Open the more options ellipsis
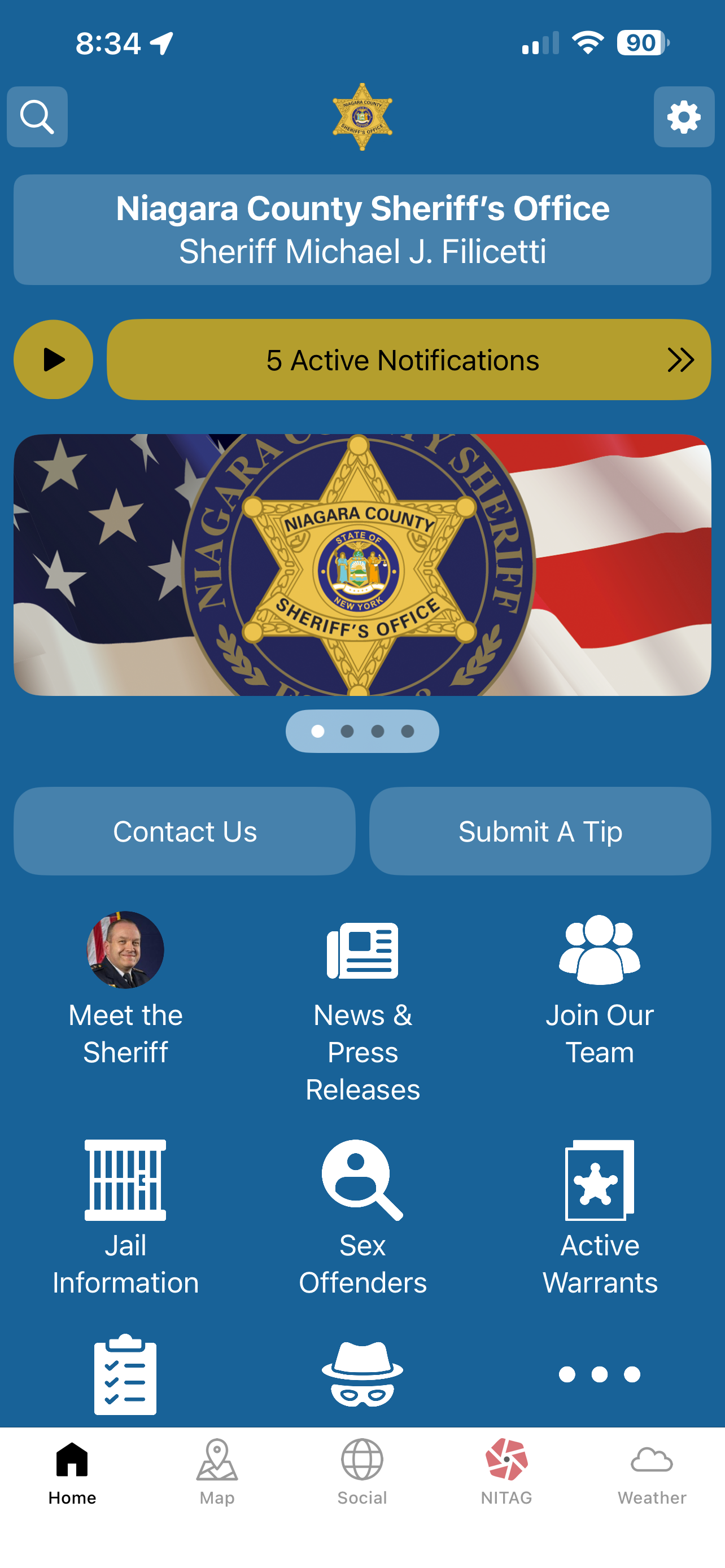This screenshot has height=1568, width=725. click(600, 1373)
